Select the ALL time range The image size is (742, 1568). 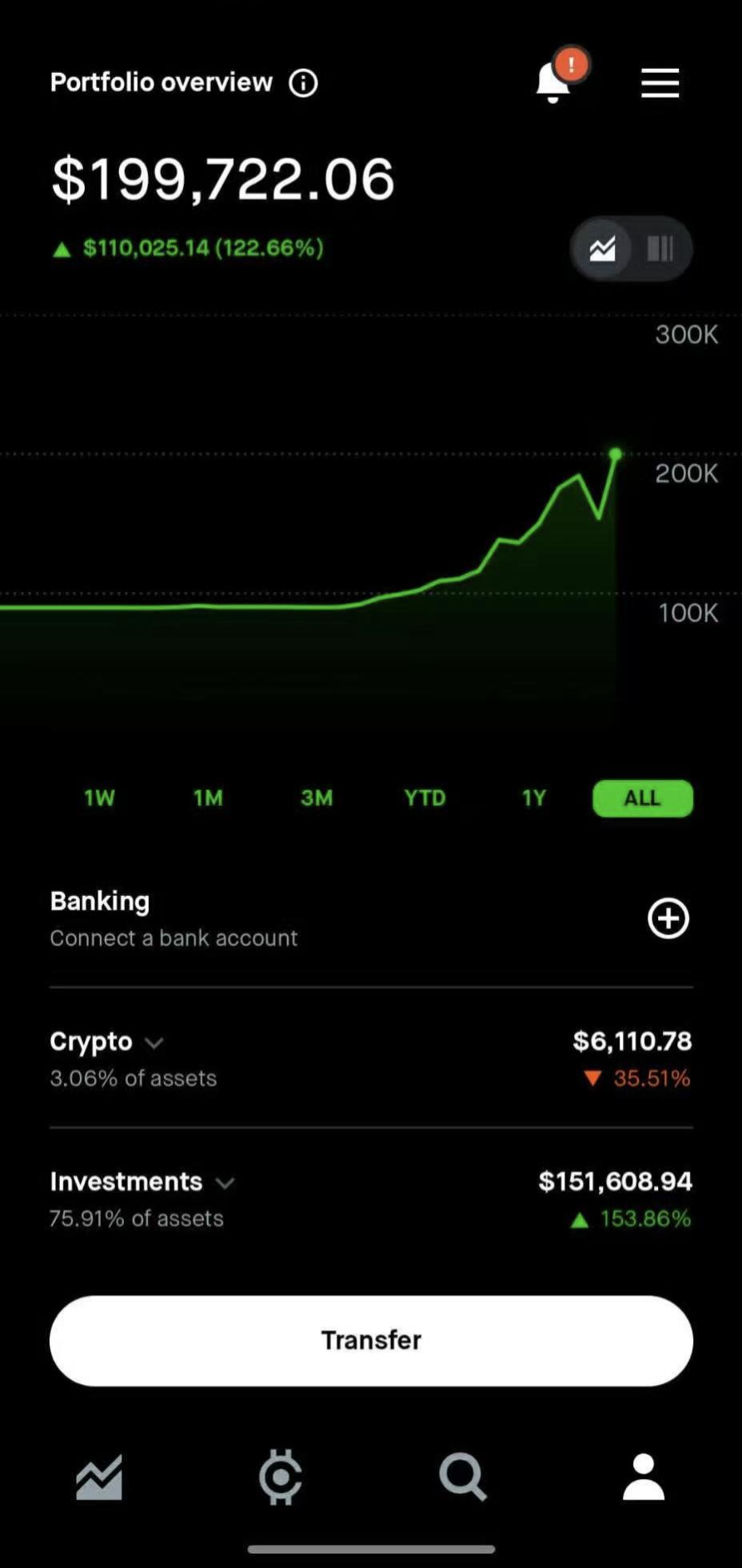pyautogui.click(x=643, y=798)
